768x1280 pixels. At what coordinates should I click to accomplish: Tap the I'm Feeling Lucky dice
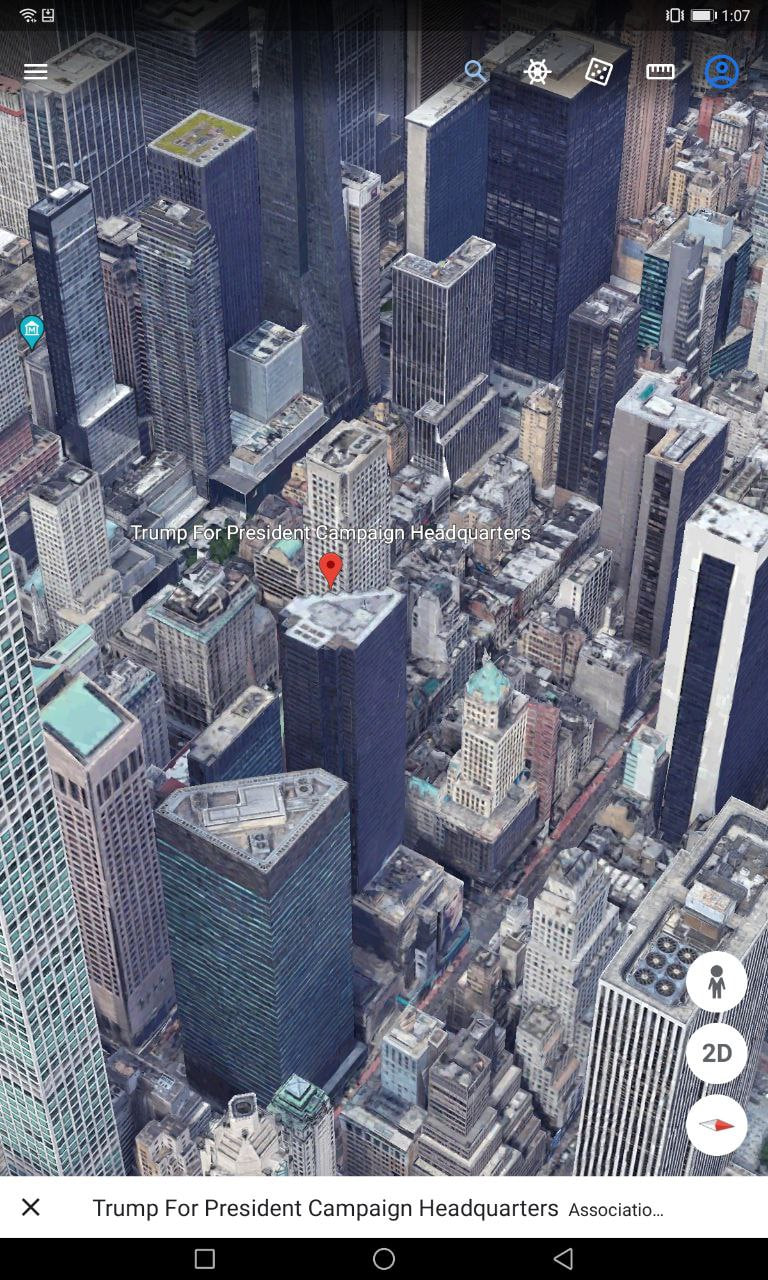click(599, 71)
